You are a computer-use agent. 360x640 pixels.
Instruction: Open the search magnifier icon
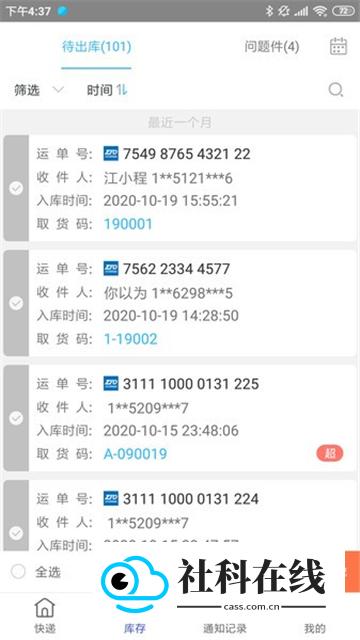(x=336, y=90)
